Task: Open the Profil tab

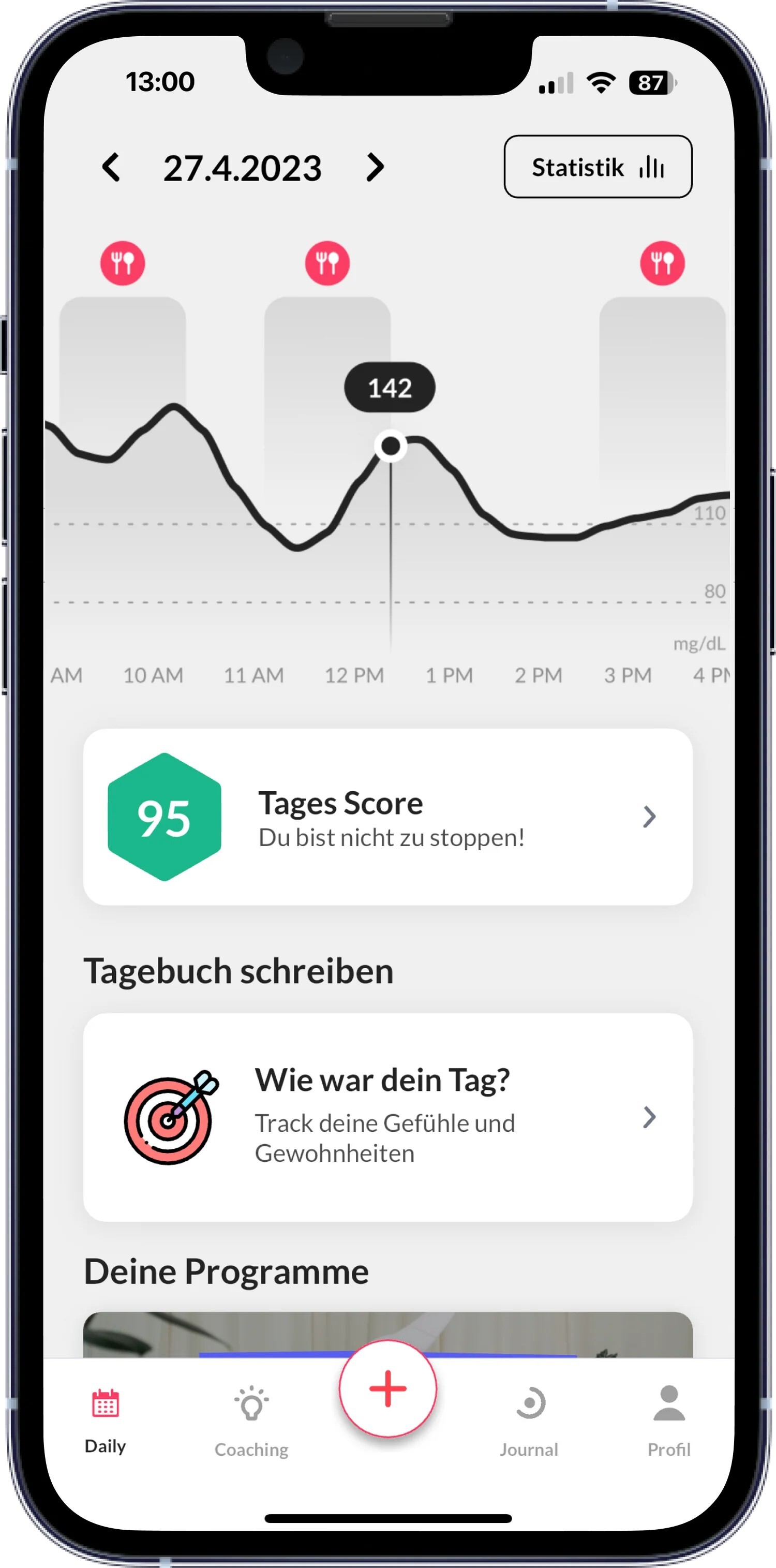Action: coord(668,1421)
